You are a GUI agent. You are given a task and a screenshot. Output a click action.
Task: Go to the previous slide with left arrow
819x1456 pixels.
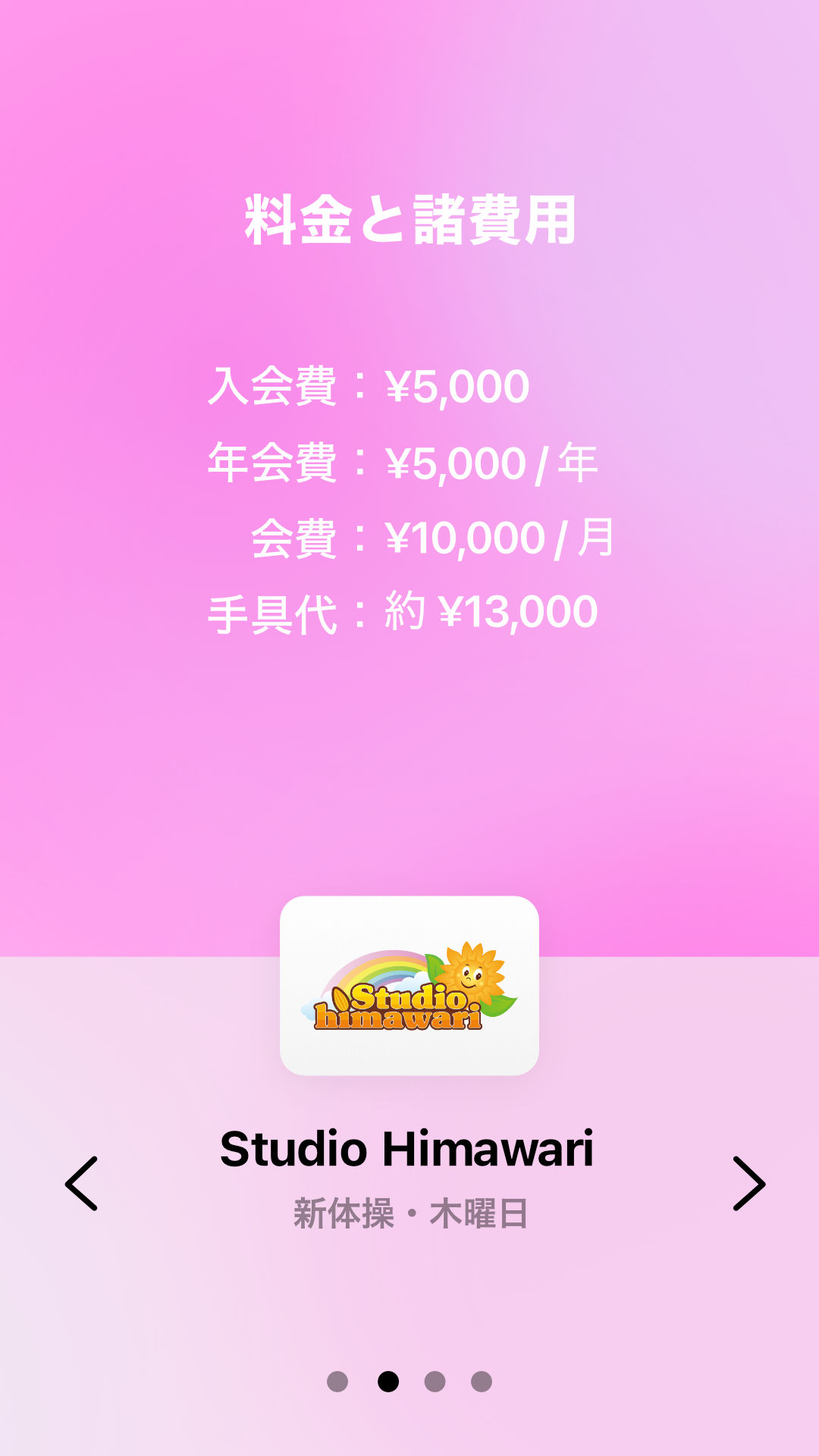pos(81,1183)
